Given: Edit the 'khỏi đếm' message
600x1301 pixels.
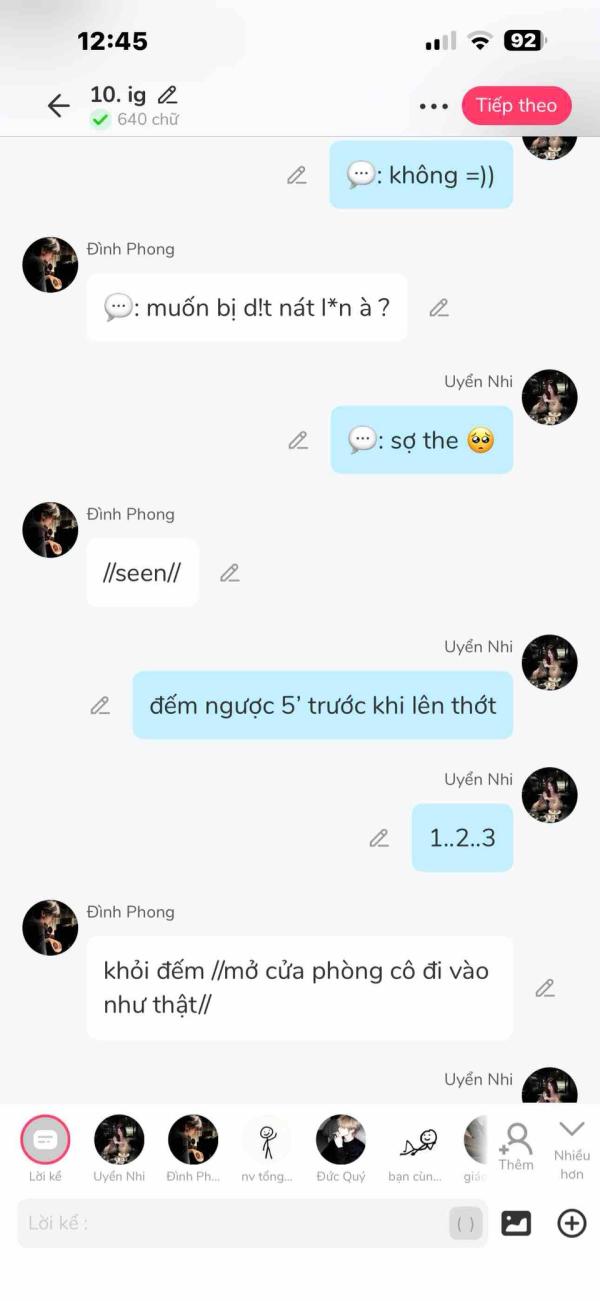Looking at the screenshot, I should coord(545,988).
